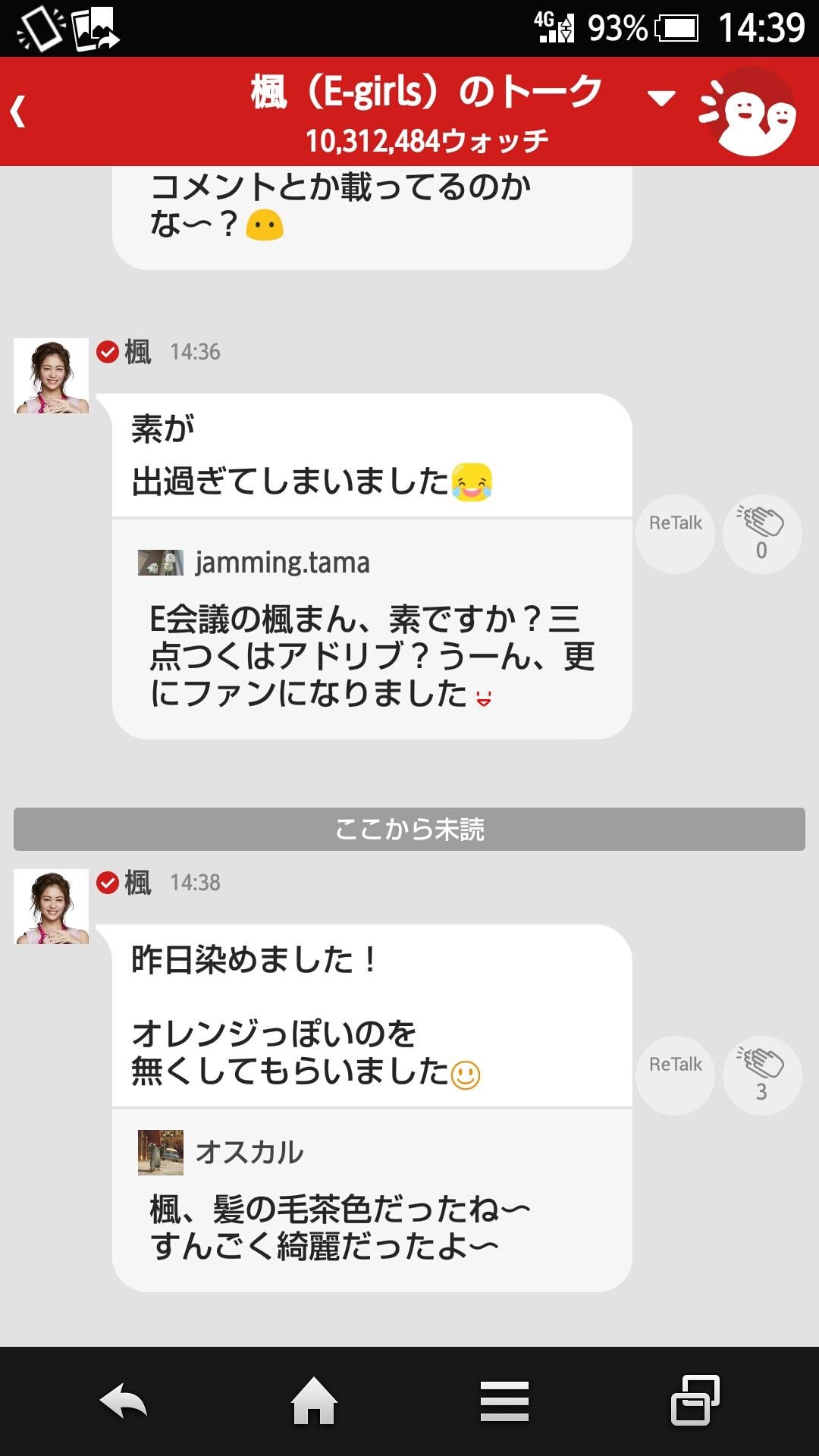Open 楓's profile photo on the 14:36 post
Screen dimensions: 819x1456
point(52,376)
